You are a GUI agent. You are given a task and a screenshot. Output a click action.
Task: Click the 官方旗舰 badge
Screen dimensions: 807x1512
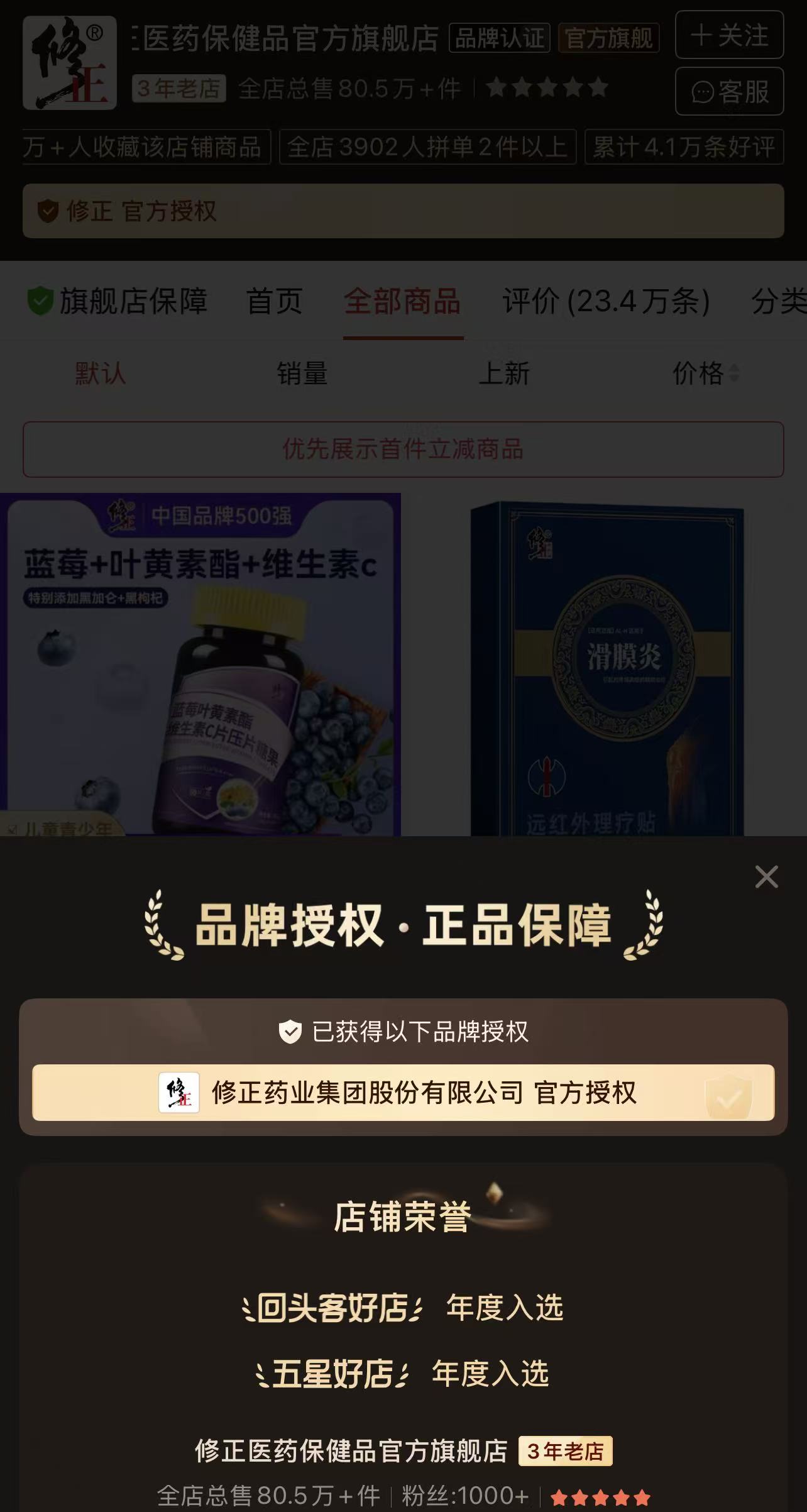coord(608,36)
